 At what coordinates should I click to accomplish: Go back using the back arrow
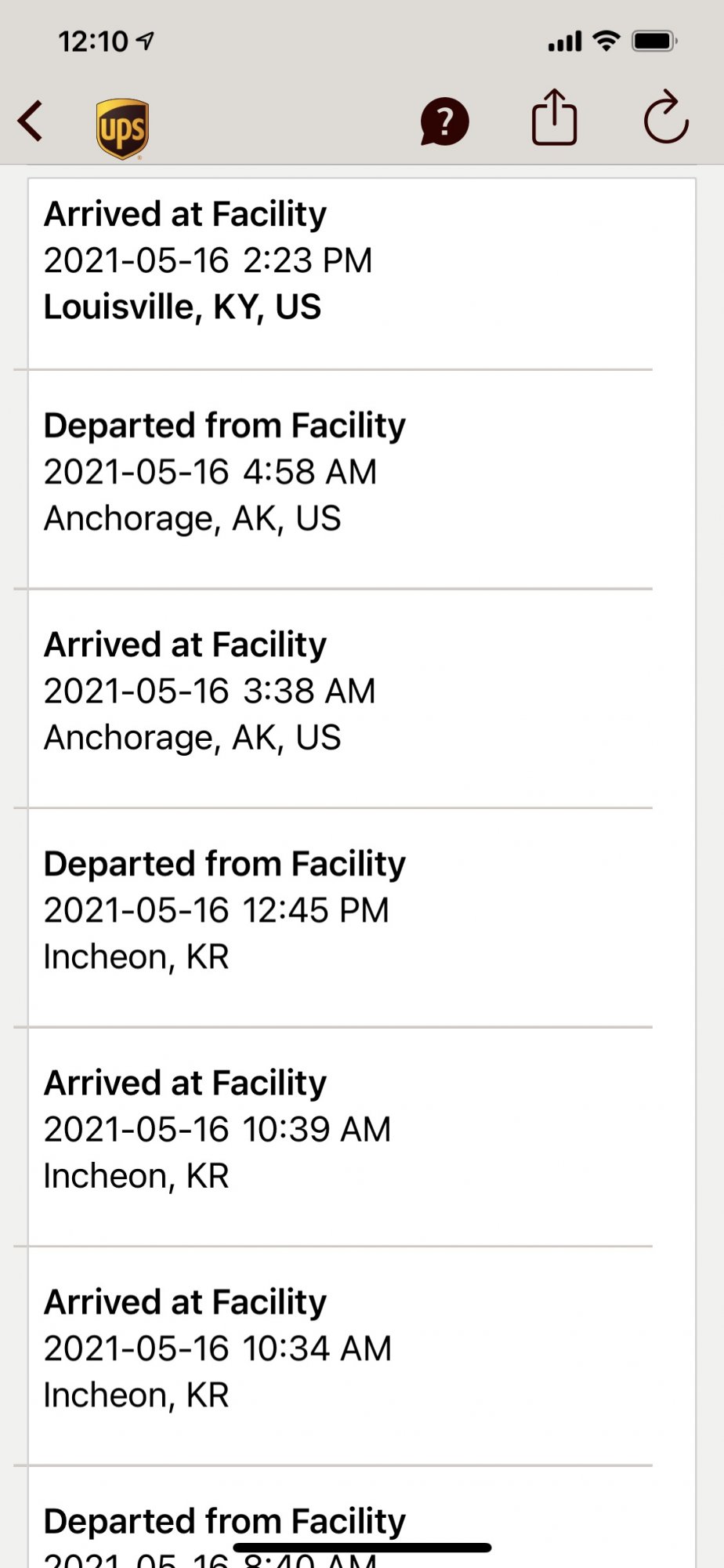(31, 122)
